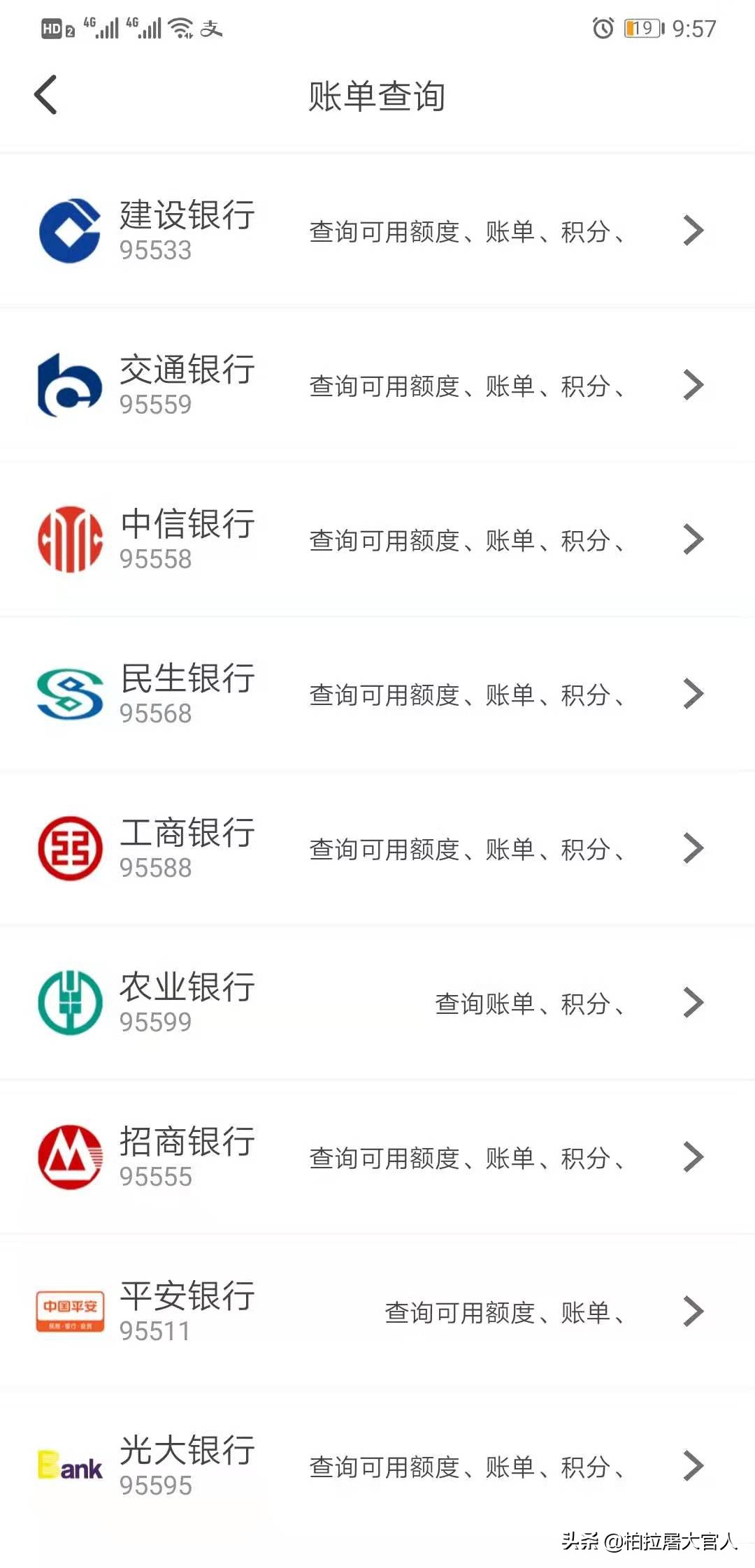Click the 中国平安 logo badge
The width and height of the screenshot is (755, 1568).
[70, 1311]
